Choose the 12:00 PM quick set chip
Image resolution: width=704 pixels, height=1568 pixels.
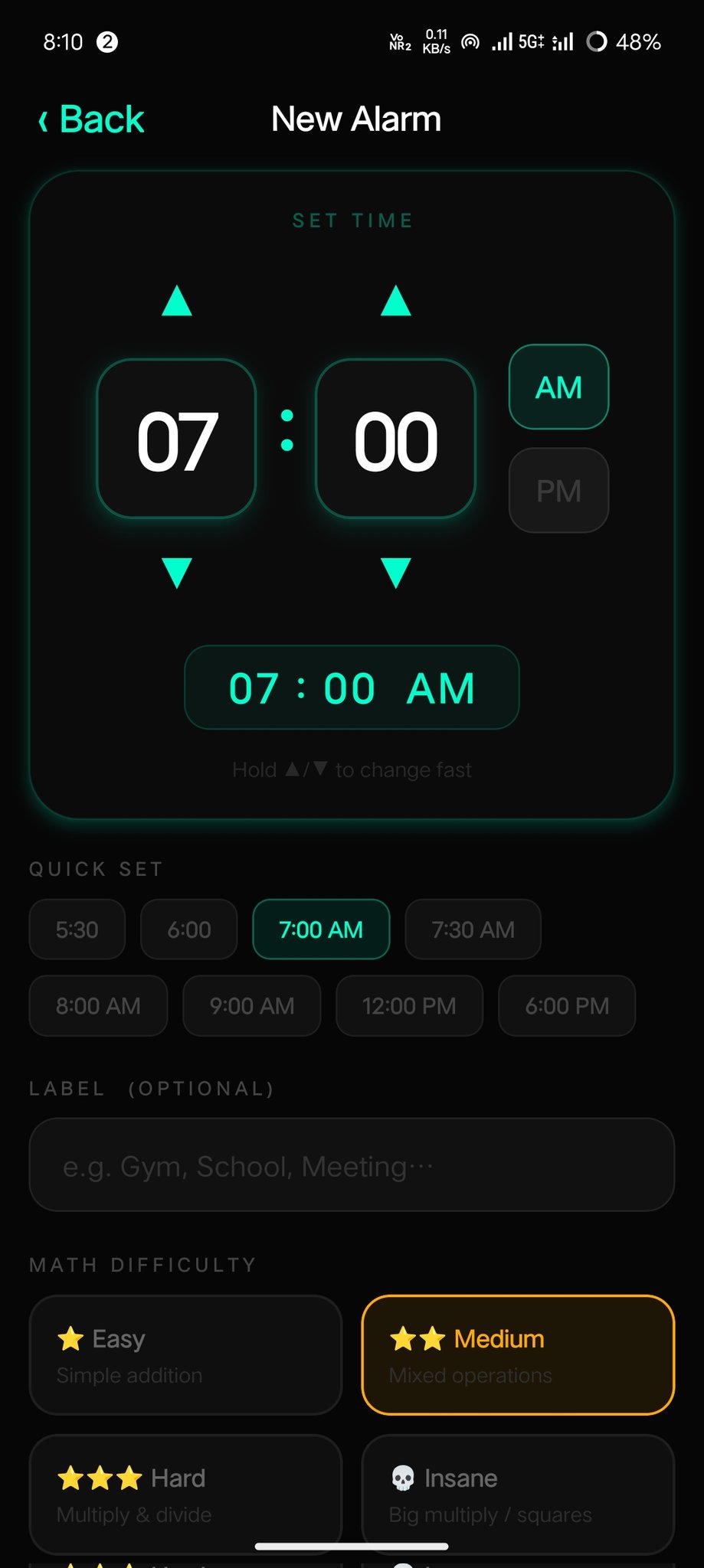409,1005
